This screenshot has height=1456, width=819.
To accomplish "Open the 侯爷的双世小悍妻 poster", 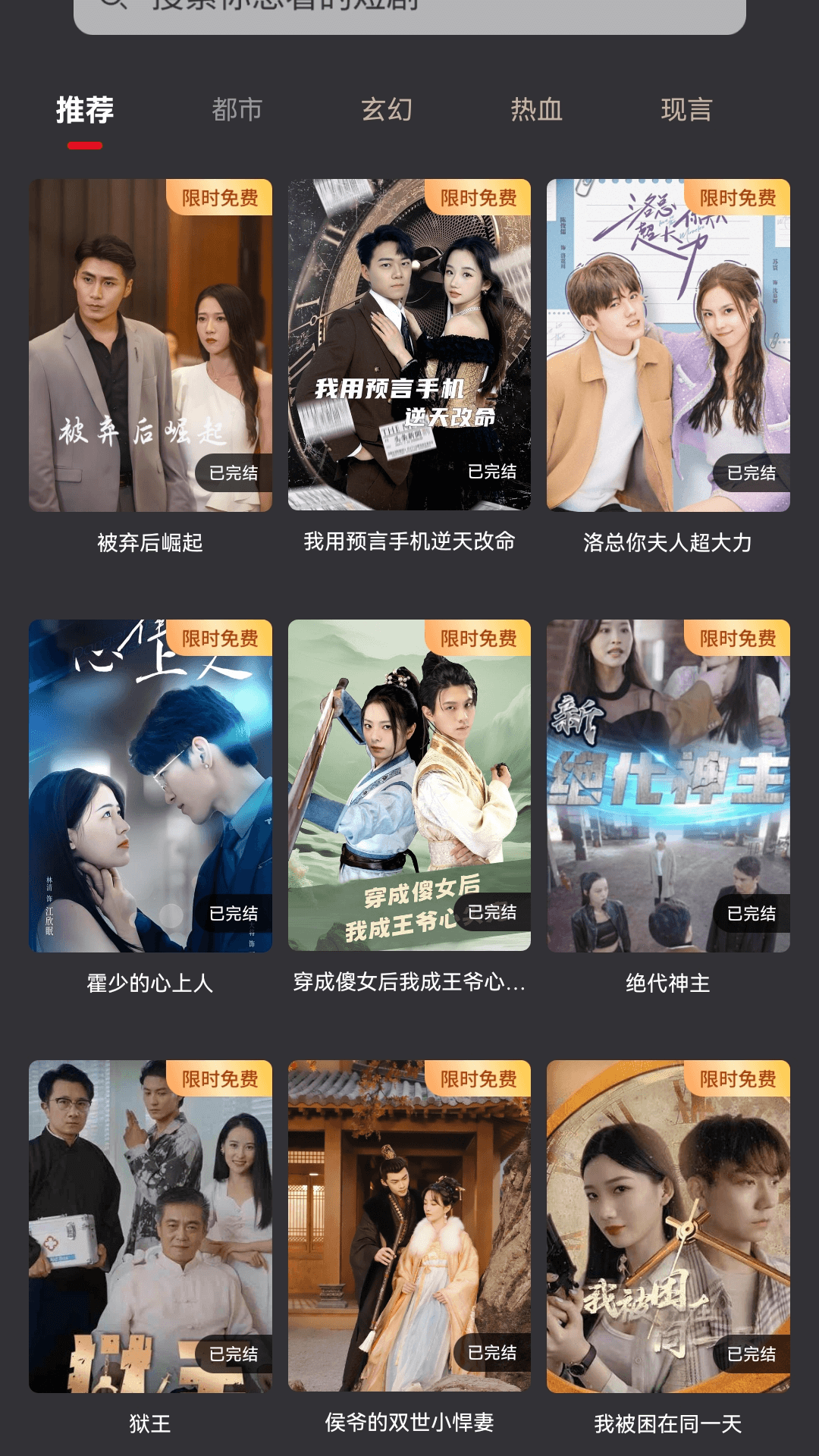I will click(409, 1225).
